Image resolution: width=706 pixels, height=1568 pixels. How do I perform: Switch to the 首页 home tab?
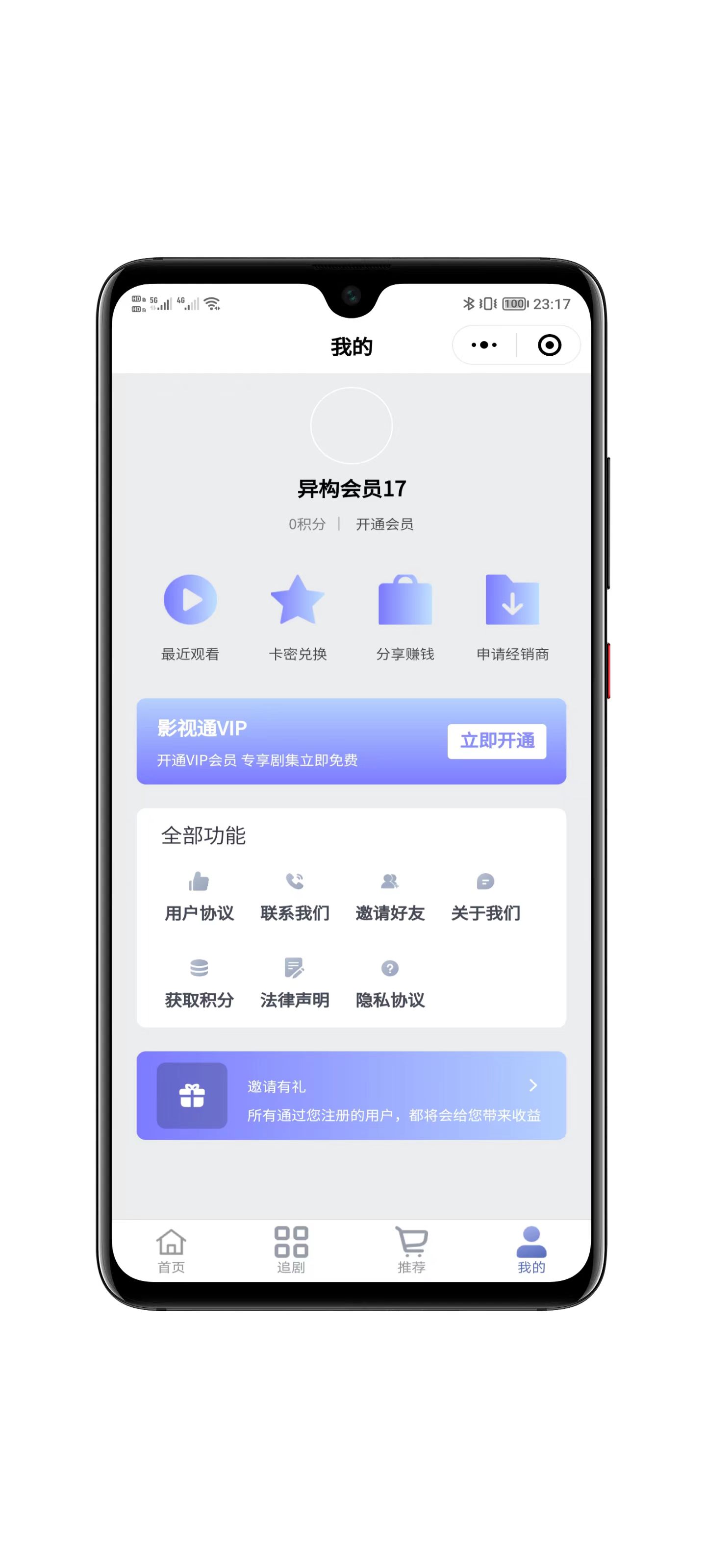point(171,1250)
